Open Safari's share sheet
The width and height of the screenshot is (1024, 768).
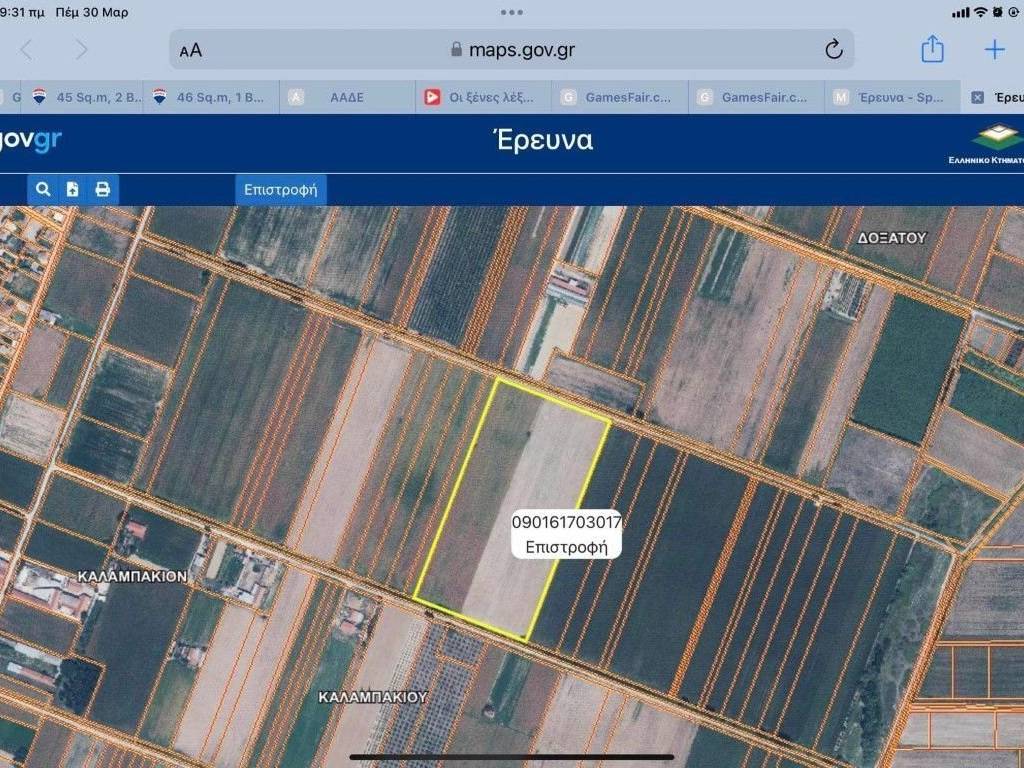pos(932,50)
